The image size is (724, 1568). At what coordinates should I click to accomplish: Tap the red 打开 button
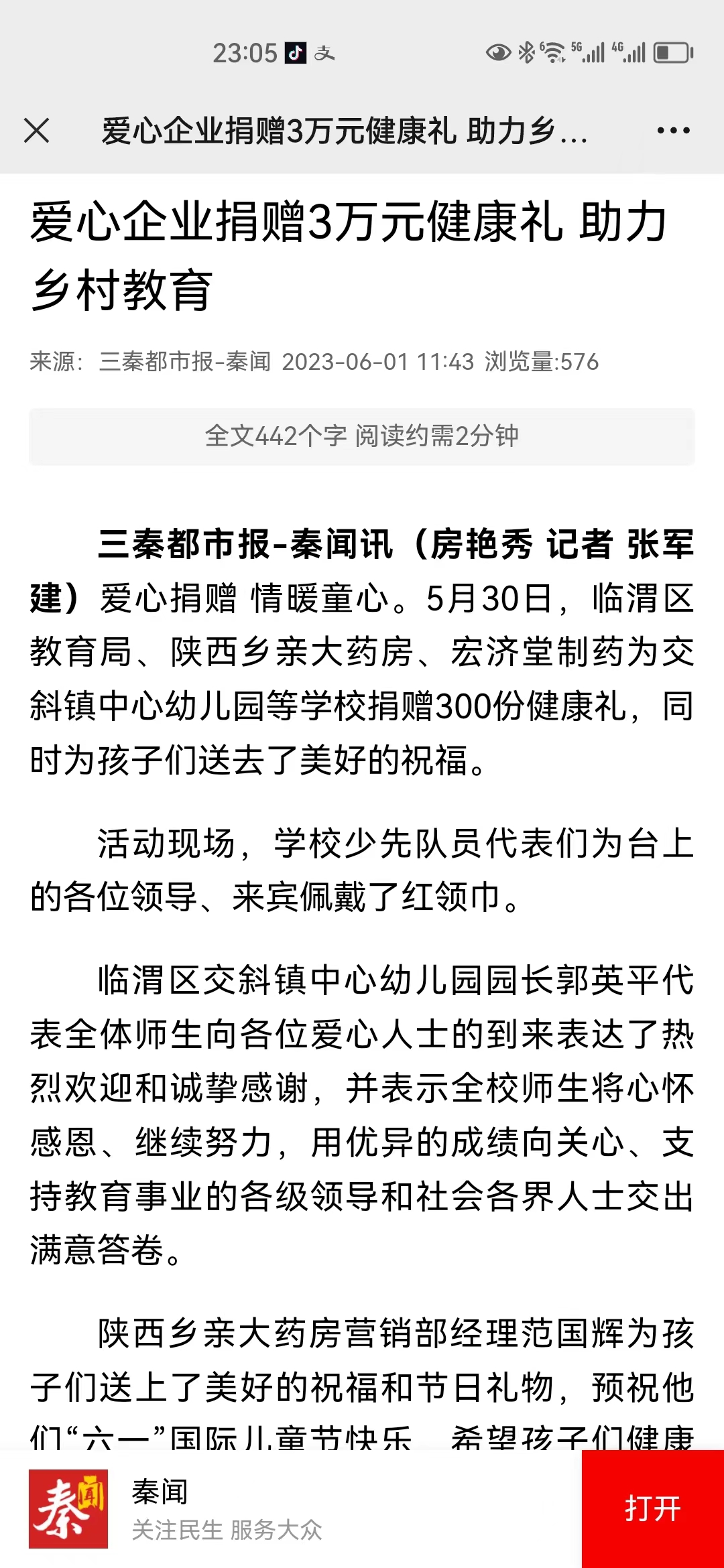pos(652,1508)
